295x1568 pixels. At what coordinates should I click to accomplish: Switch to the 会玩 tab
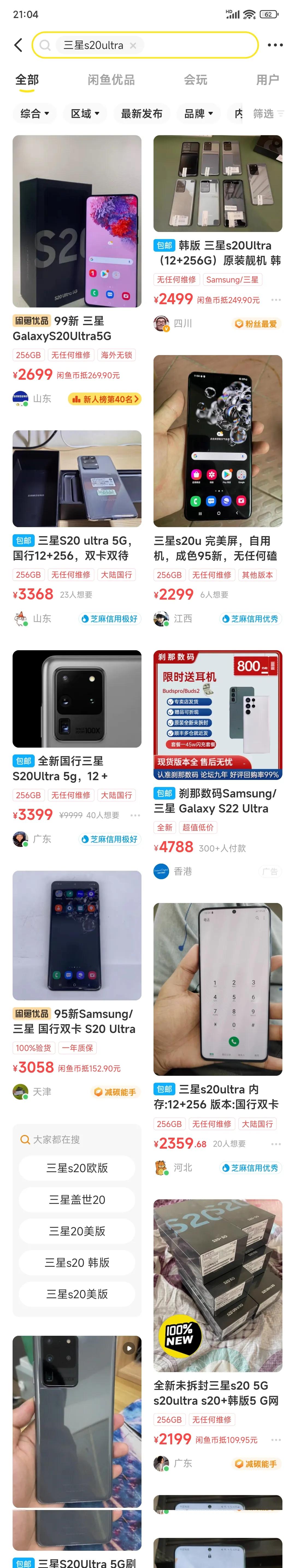195,80
